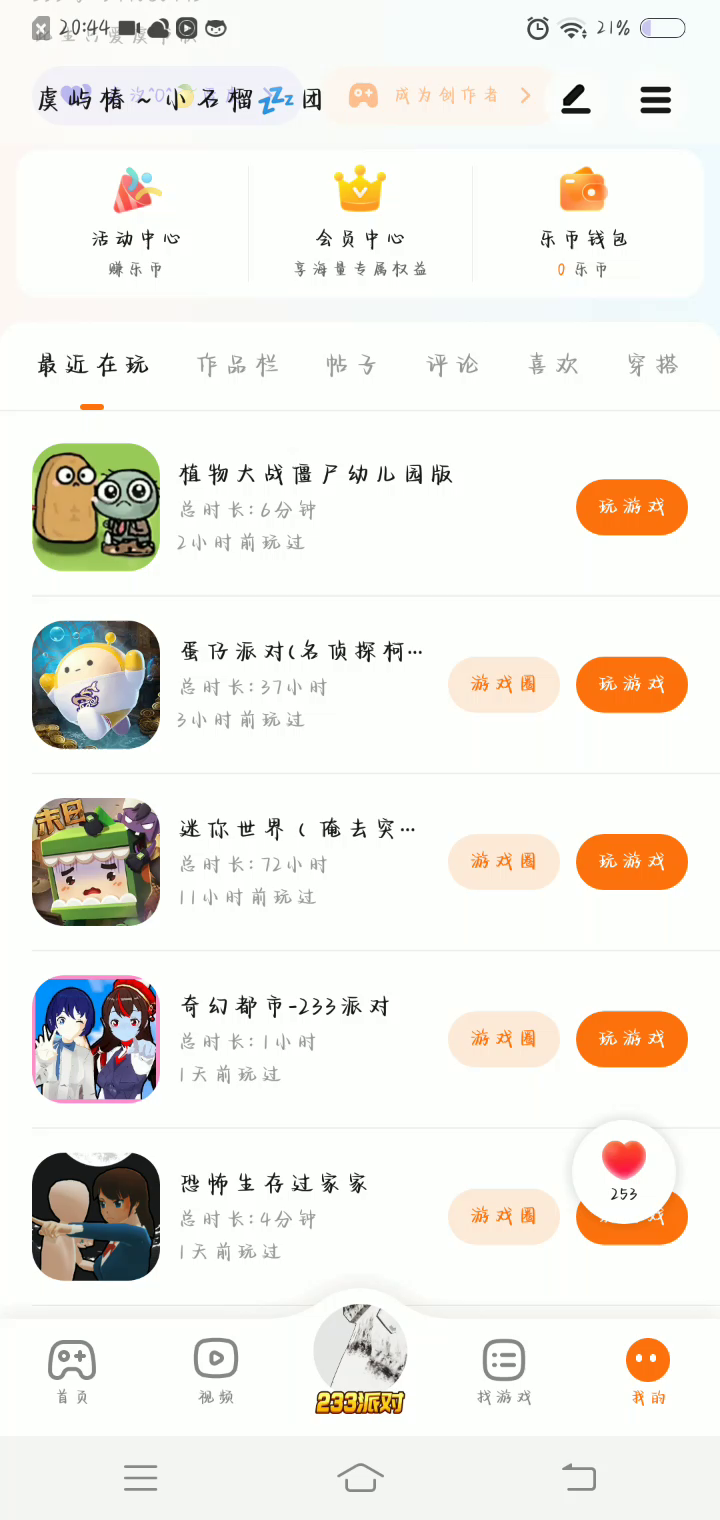
Task: Switch to the 作品栏 tab
Action: point(237,365)
